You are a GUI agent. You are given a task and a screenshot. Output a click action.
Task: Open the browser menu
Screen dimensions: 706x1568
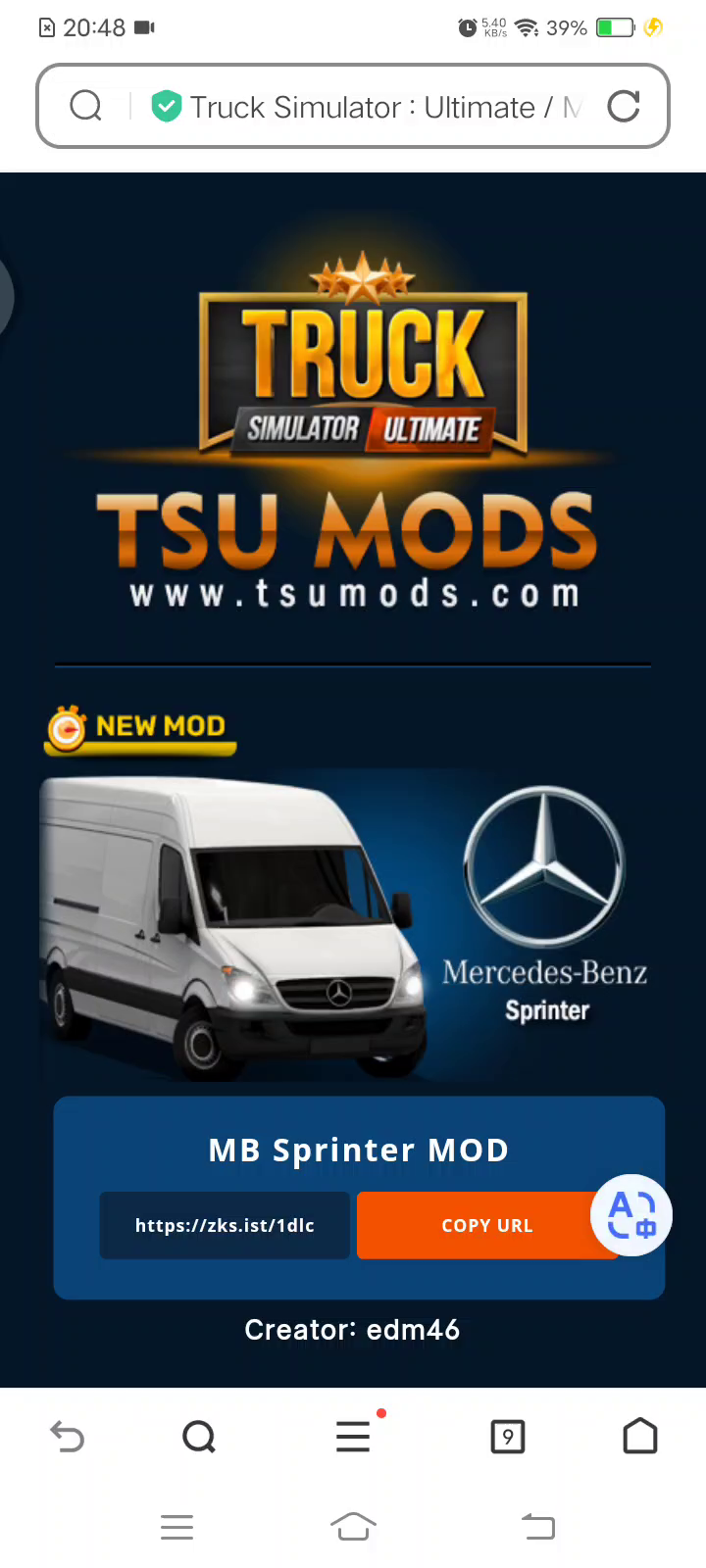353,1437
